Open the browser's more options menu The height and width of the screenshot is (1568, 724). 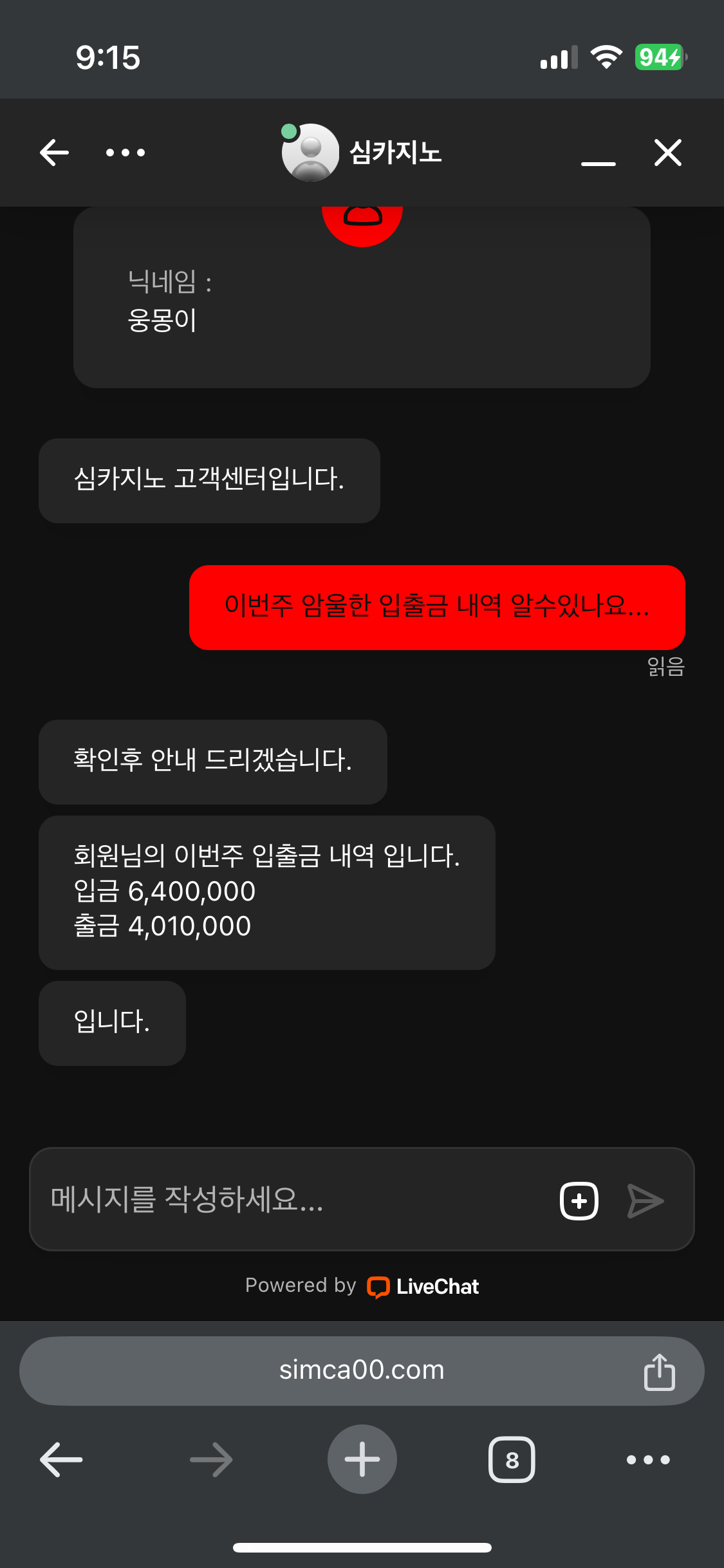coord(648,1459)
